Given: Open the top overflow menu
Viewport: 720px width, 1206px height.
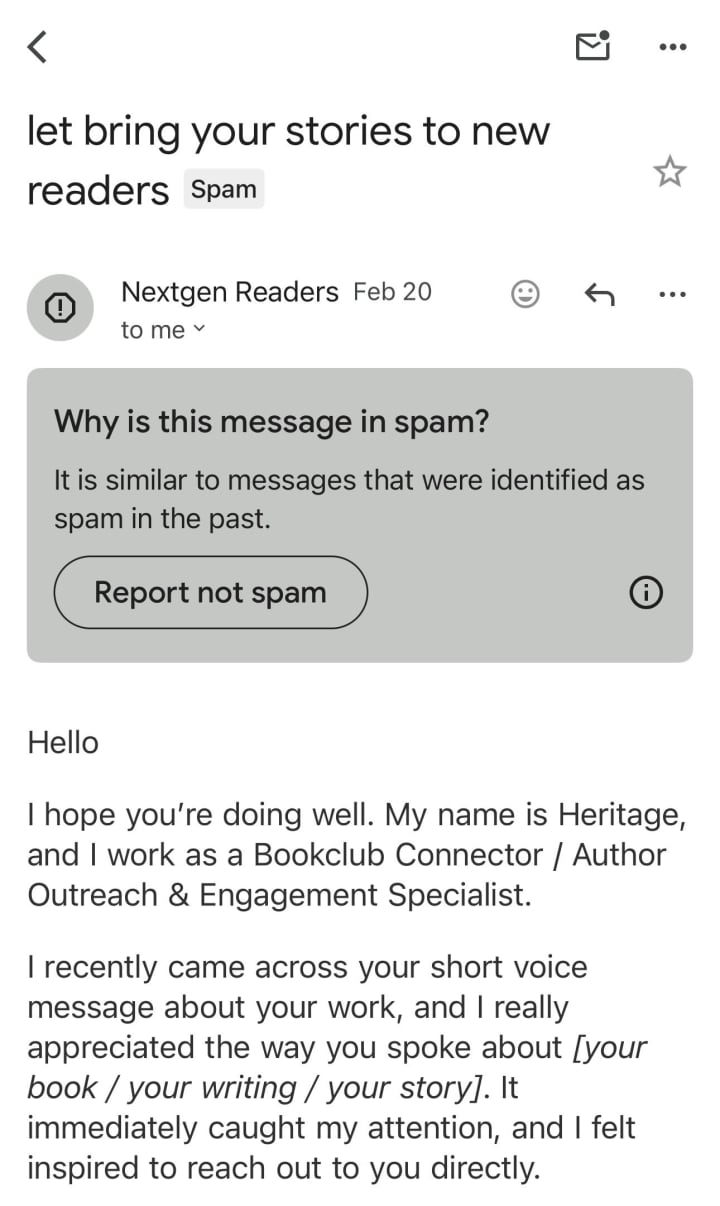Looking at the screenshot, I should coord(673,47).
